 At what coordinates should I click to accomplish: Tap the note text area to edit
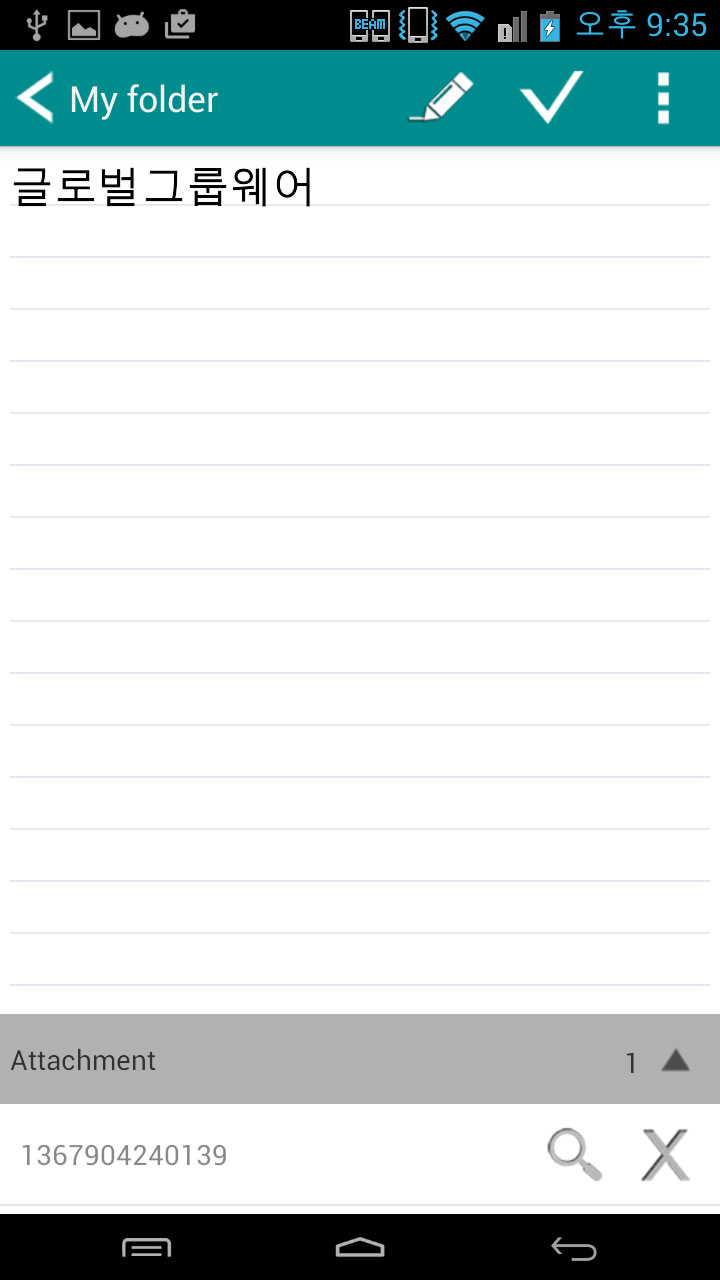pos(360,580)
